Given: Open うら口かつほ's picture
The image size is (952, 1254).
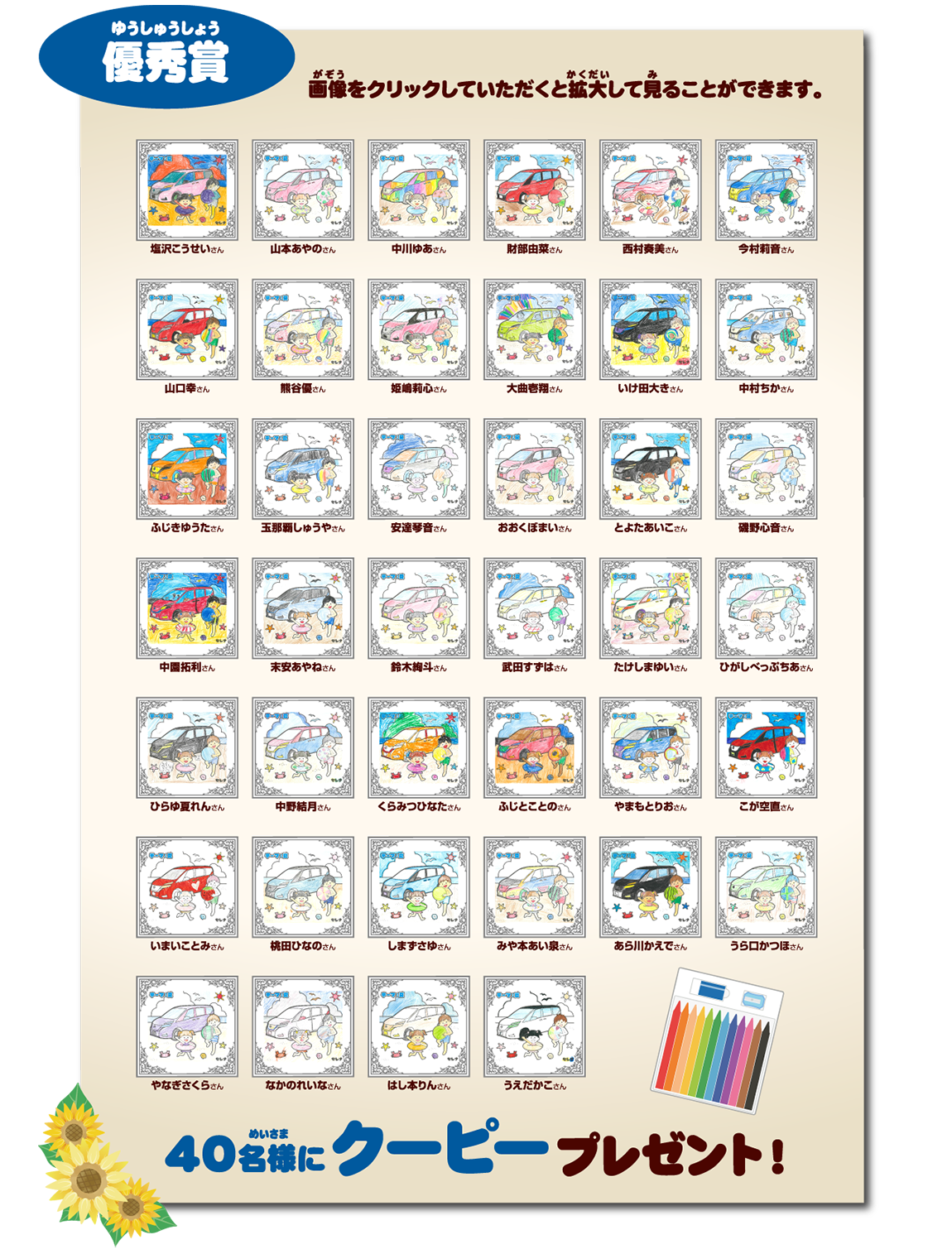Looking at the screenshot, I should click(767, 887).
